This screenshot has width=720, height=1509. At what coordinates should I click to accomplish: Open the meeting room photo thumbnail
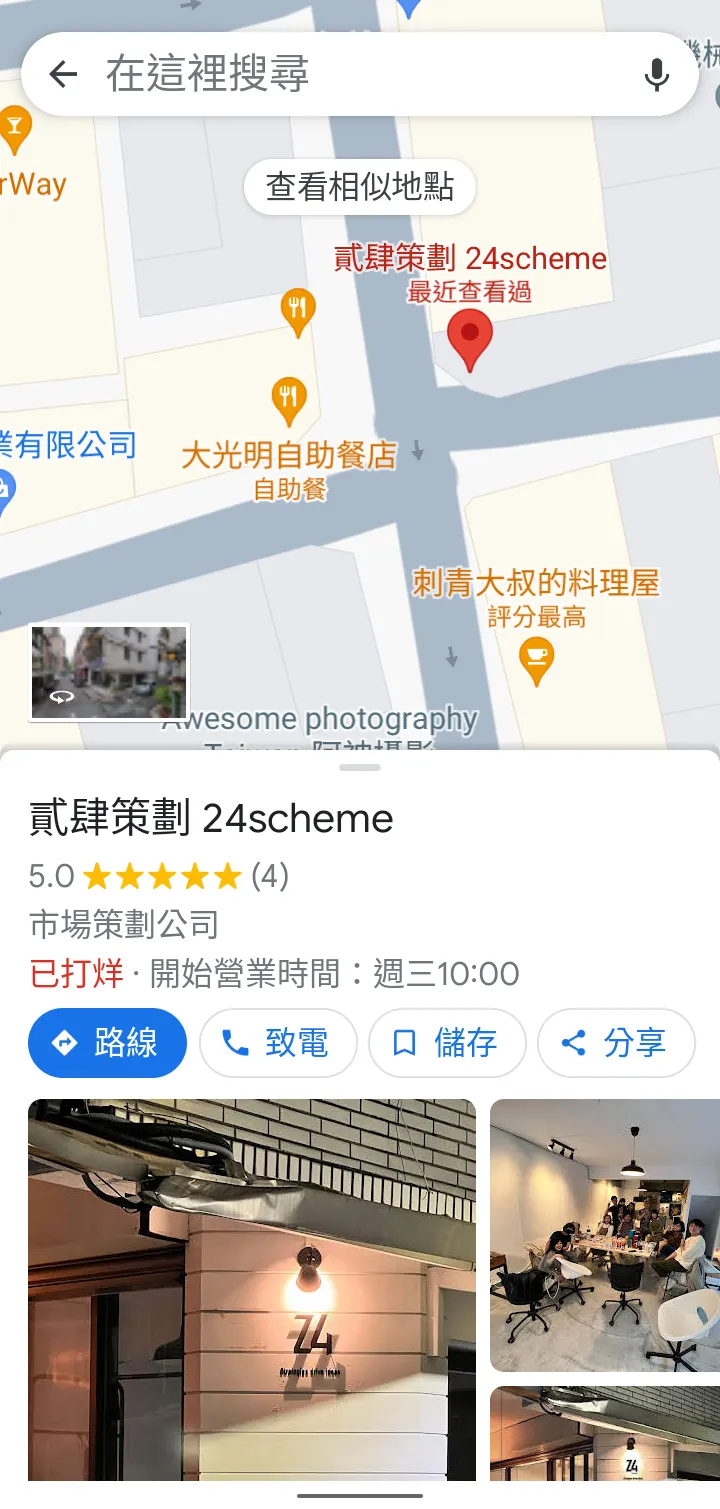click(x=604, y=1234)
